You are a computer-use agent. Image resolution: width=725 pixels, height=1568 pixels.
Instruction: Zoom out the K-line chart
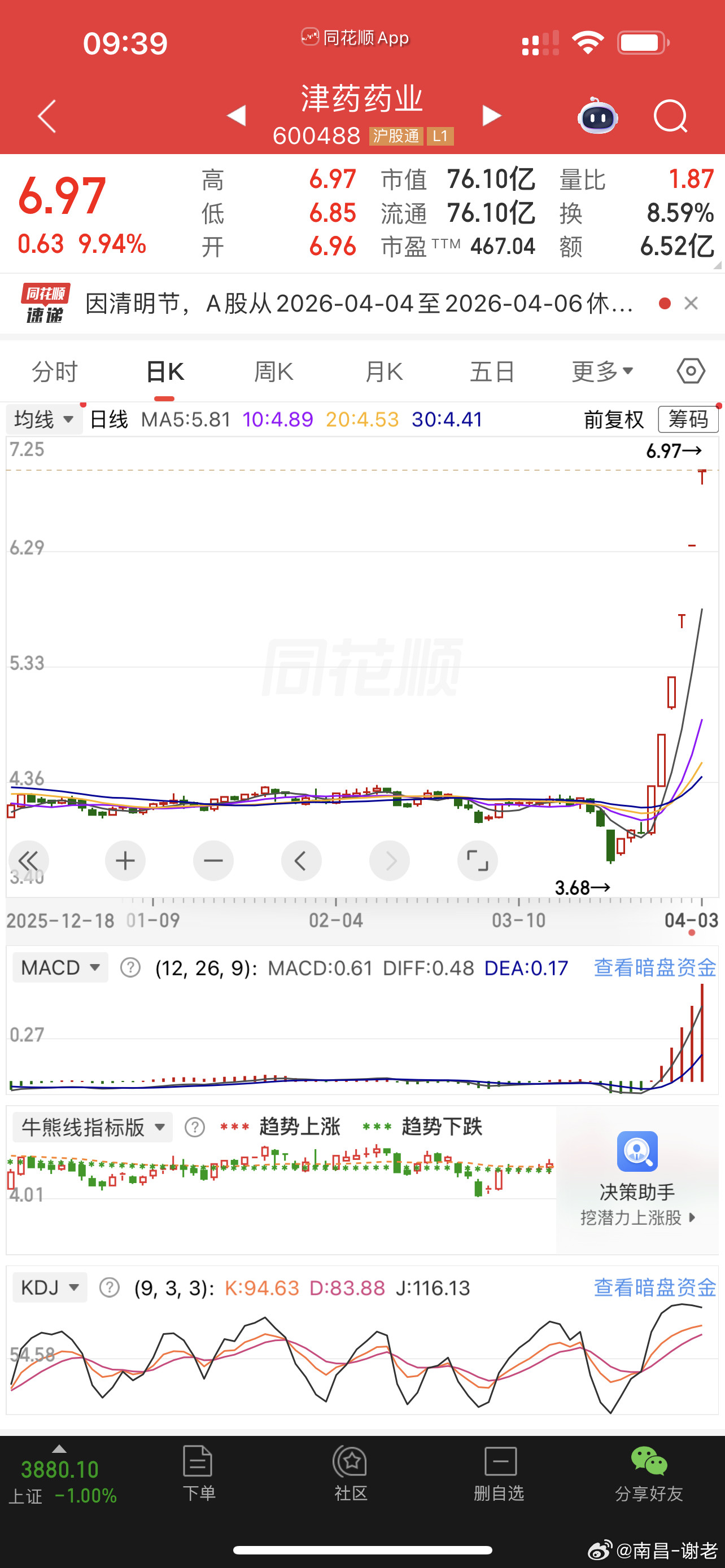pos(213,860)
